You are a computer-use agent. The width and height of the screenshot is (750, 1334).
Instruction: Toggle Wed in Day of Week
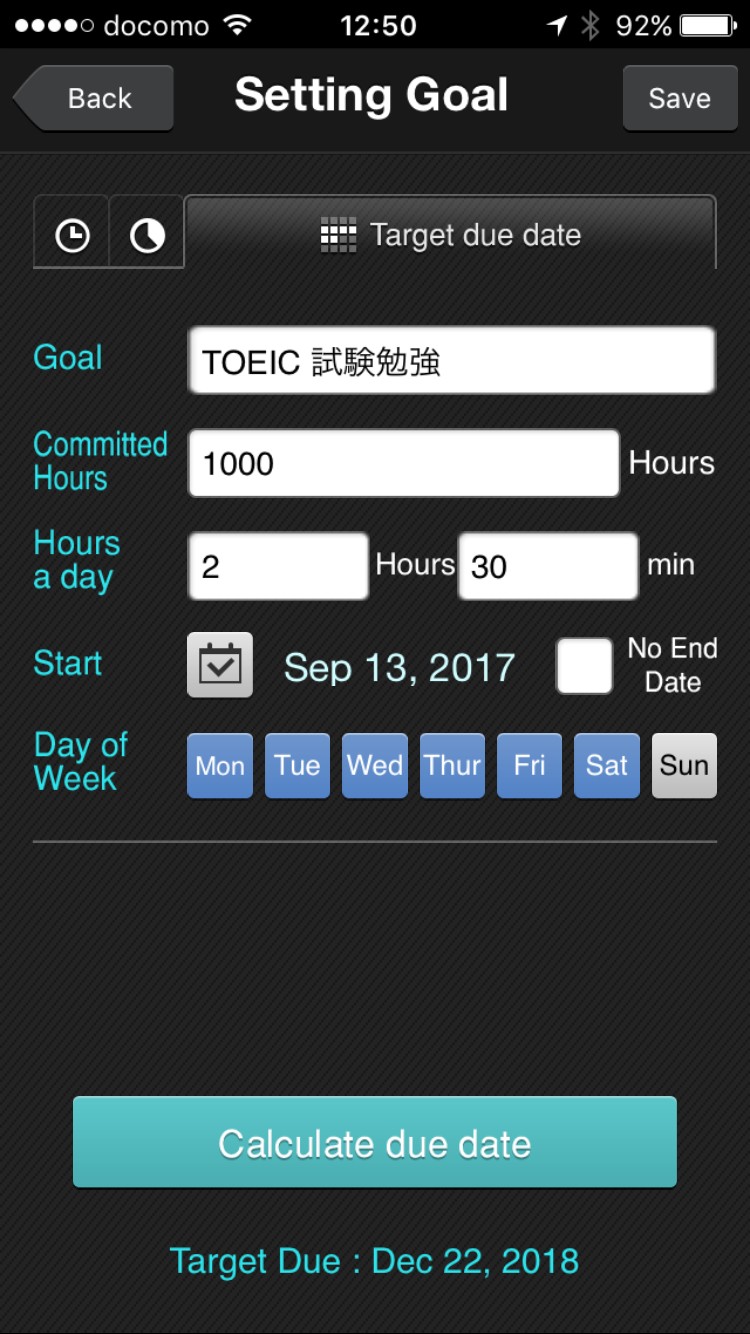click(x=374, y=766)
